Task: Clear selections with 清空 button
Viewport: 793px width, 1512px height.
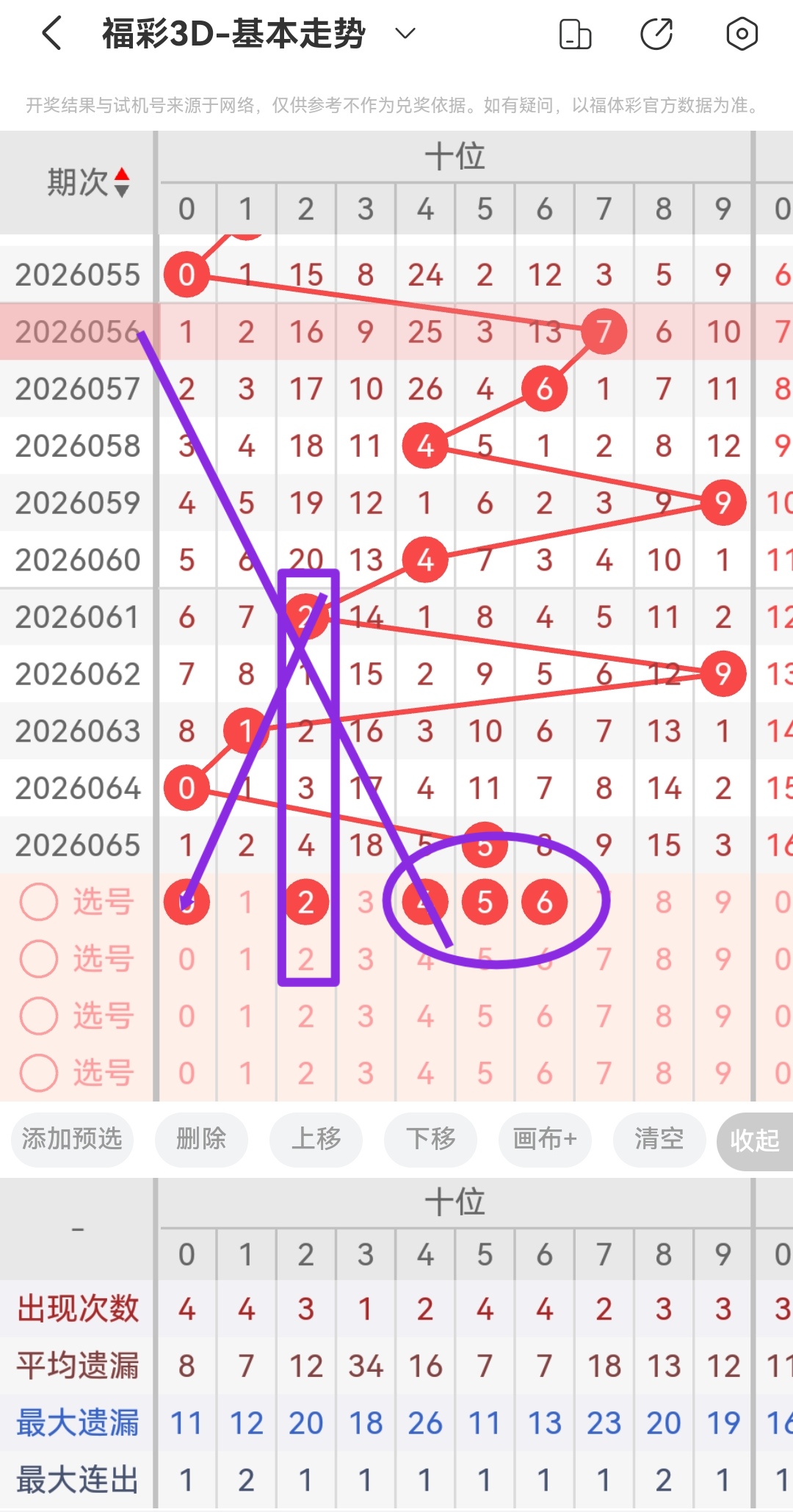Action: tap(659, 1140)
